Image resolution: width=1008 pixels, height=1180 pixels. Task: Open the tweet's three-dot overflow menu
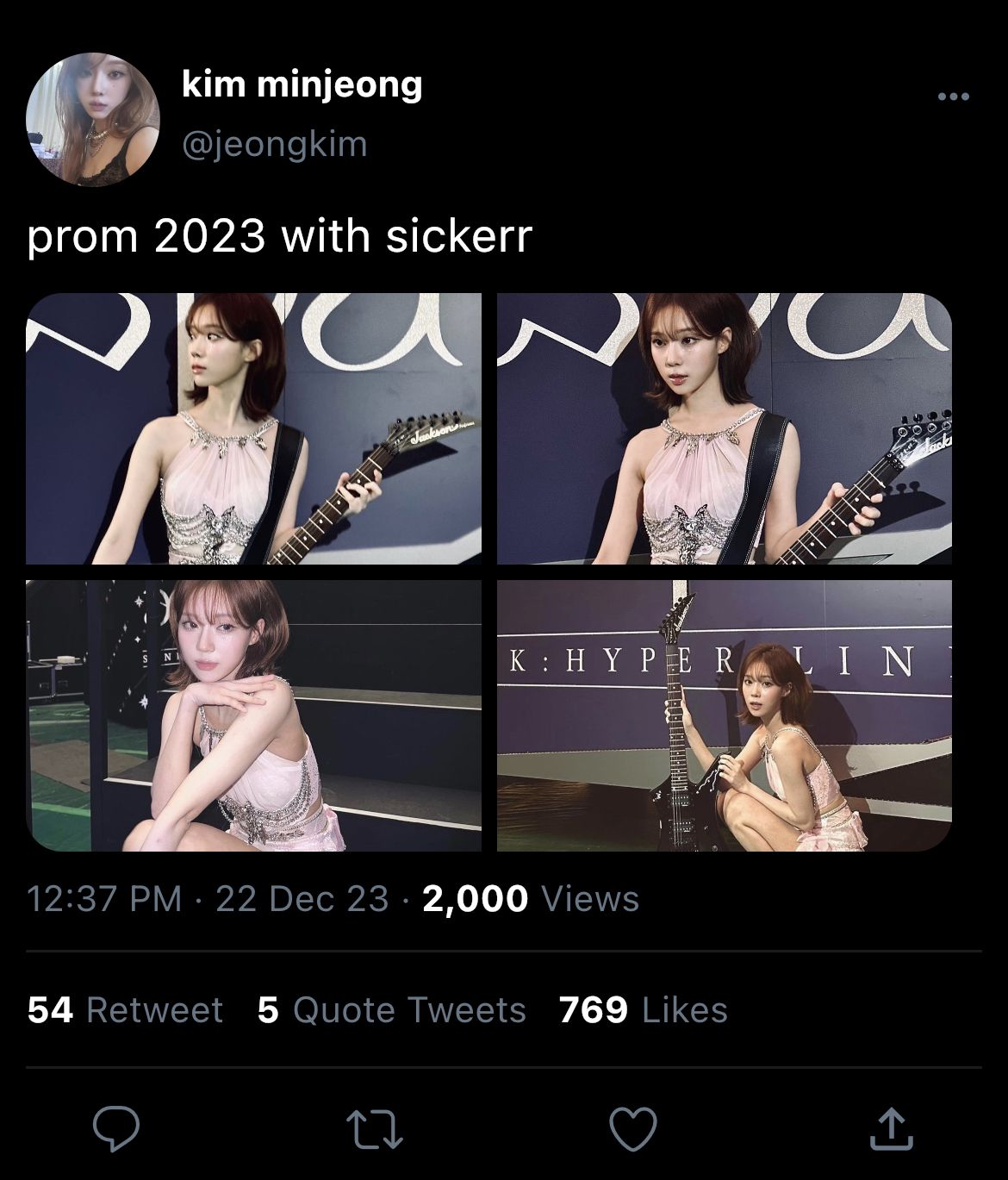tap(953, 97)
